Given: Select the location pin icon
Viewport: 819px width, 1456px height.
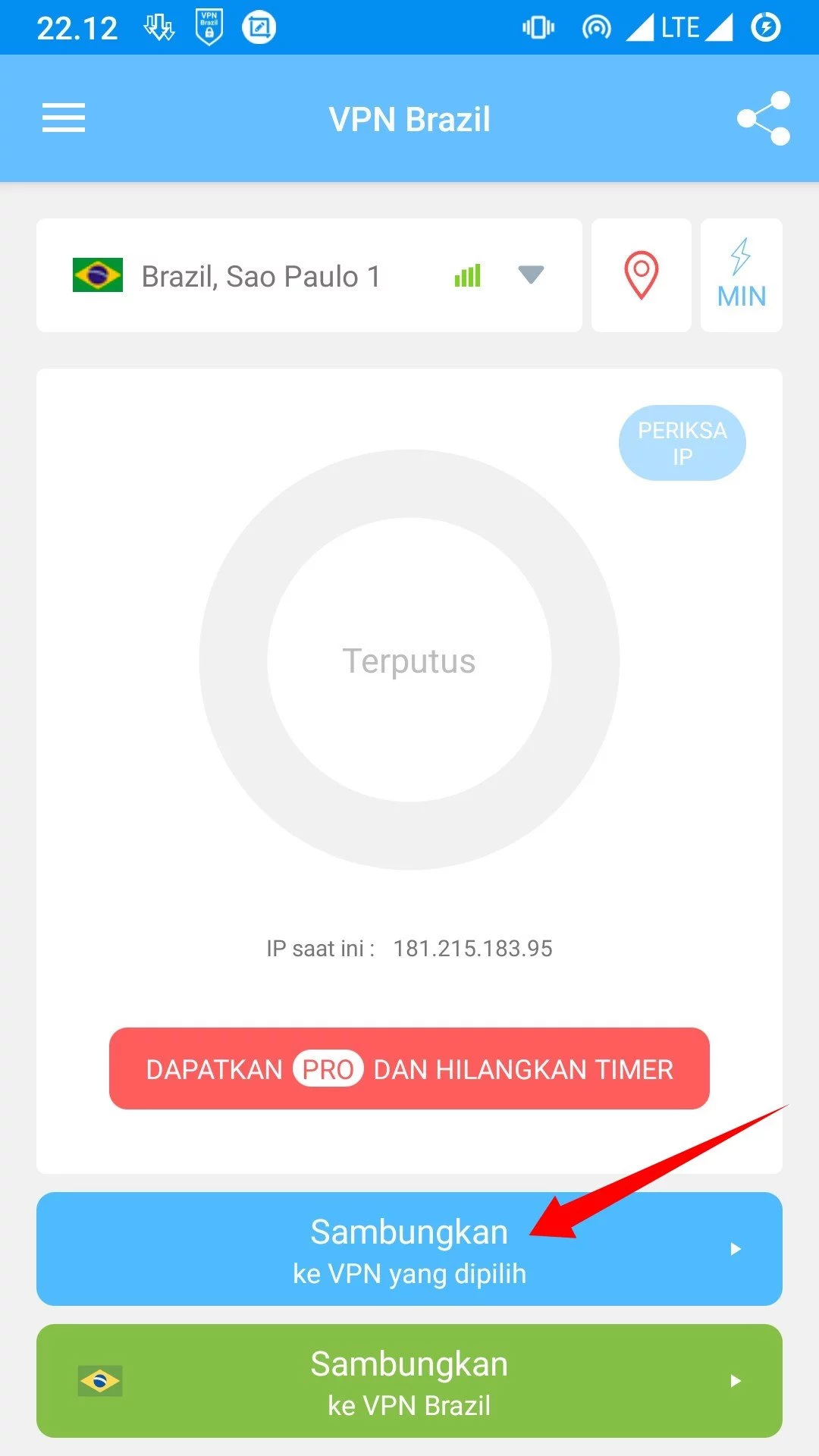Looking at the screenshot, I should click(642, 275).
